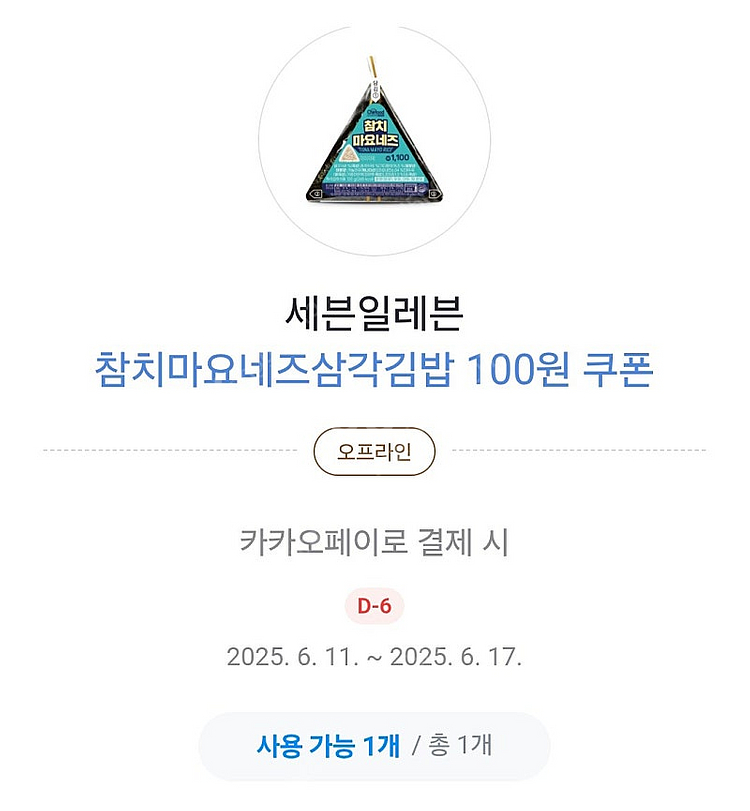The width and height of the screenshot is (750, 811).
Task: Toggle the D-6 countdown indicator
Action: click(374, 605)
